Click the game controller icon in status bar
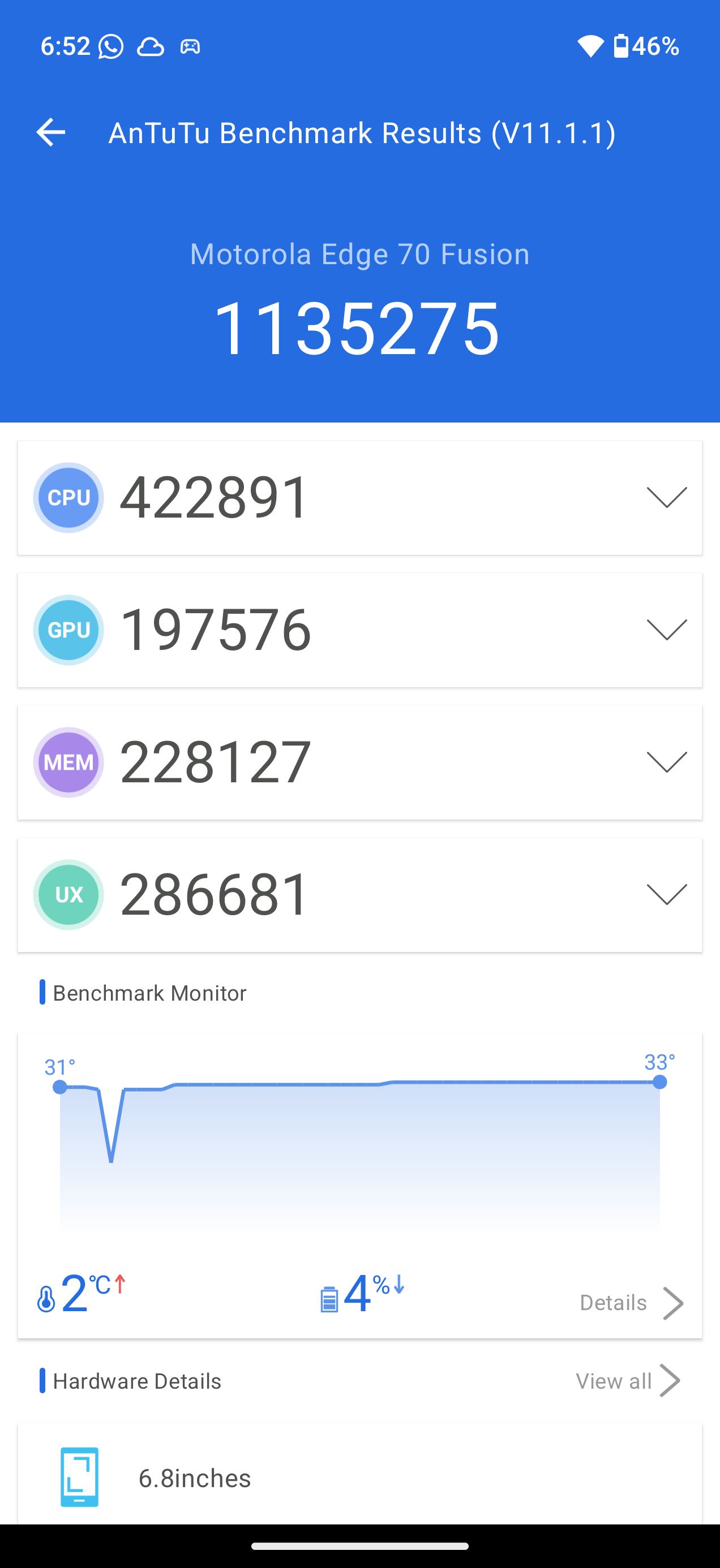This screenshot has width=720, height=1568. 191,47
